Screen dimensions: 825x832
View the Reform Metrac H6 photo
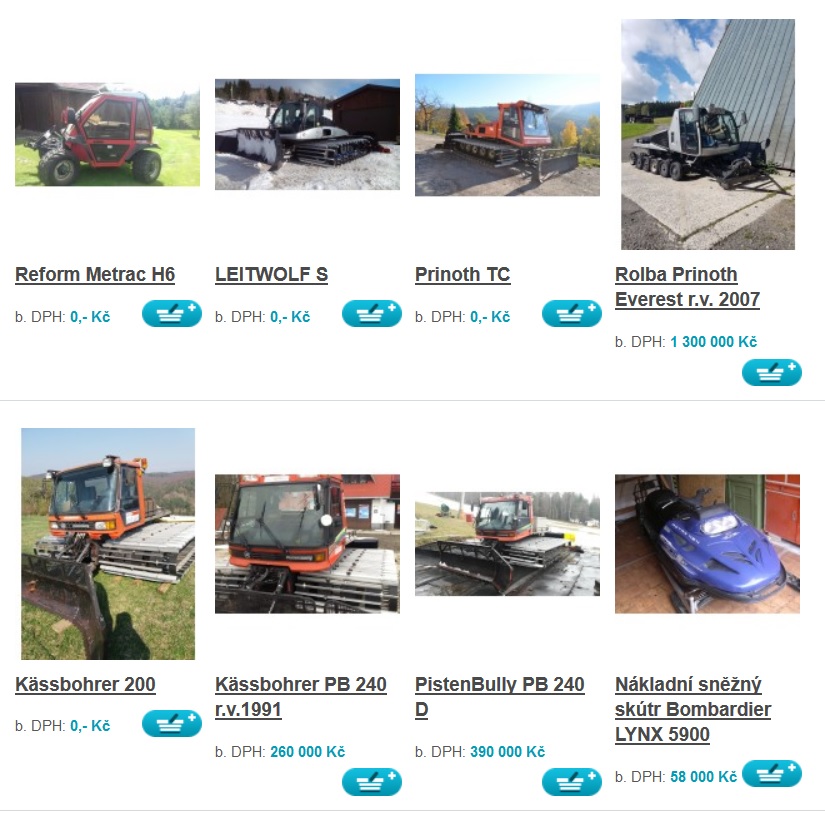pyautogui.click(x=107, y=135)
